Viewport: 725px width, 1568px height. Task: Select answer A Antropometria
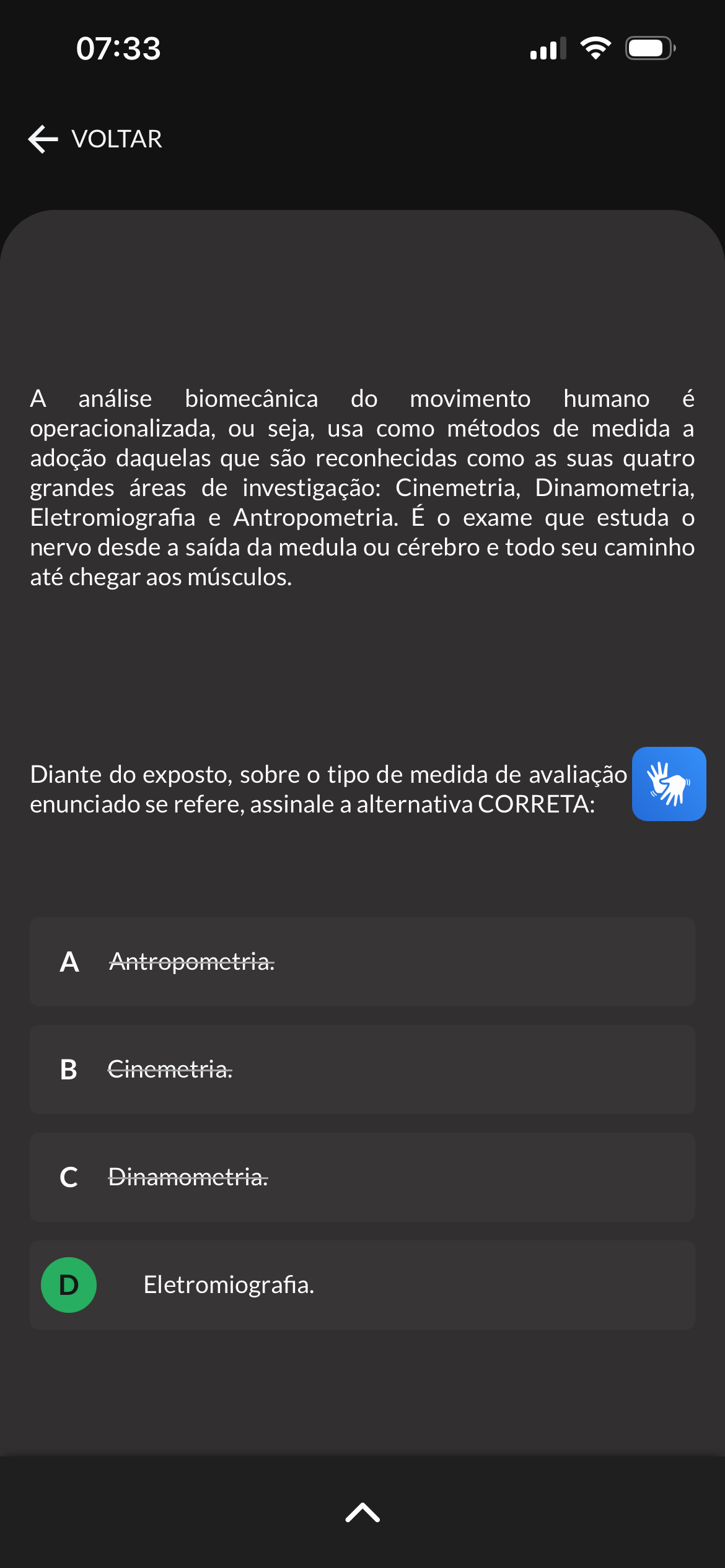362,962
